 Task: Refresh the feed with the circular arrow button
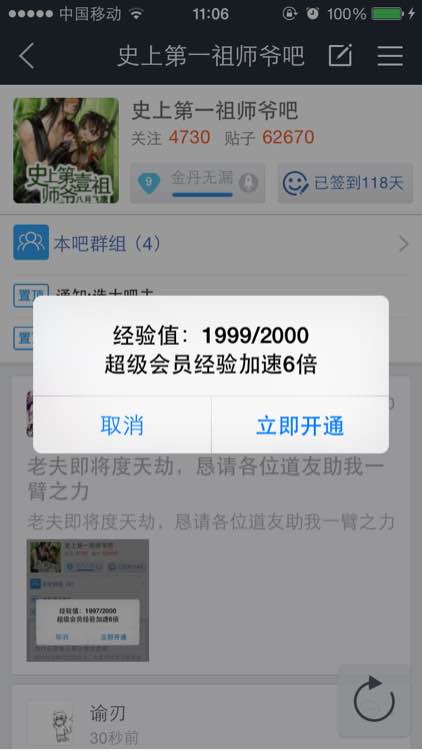374,700
